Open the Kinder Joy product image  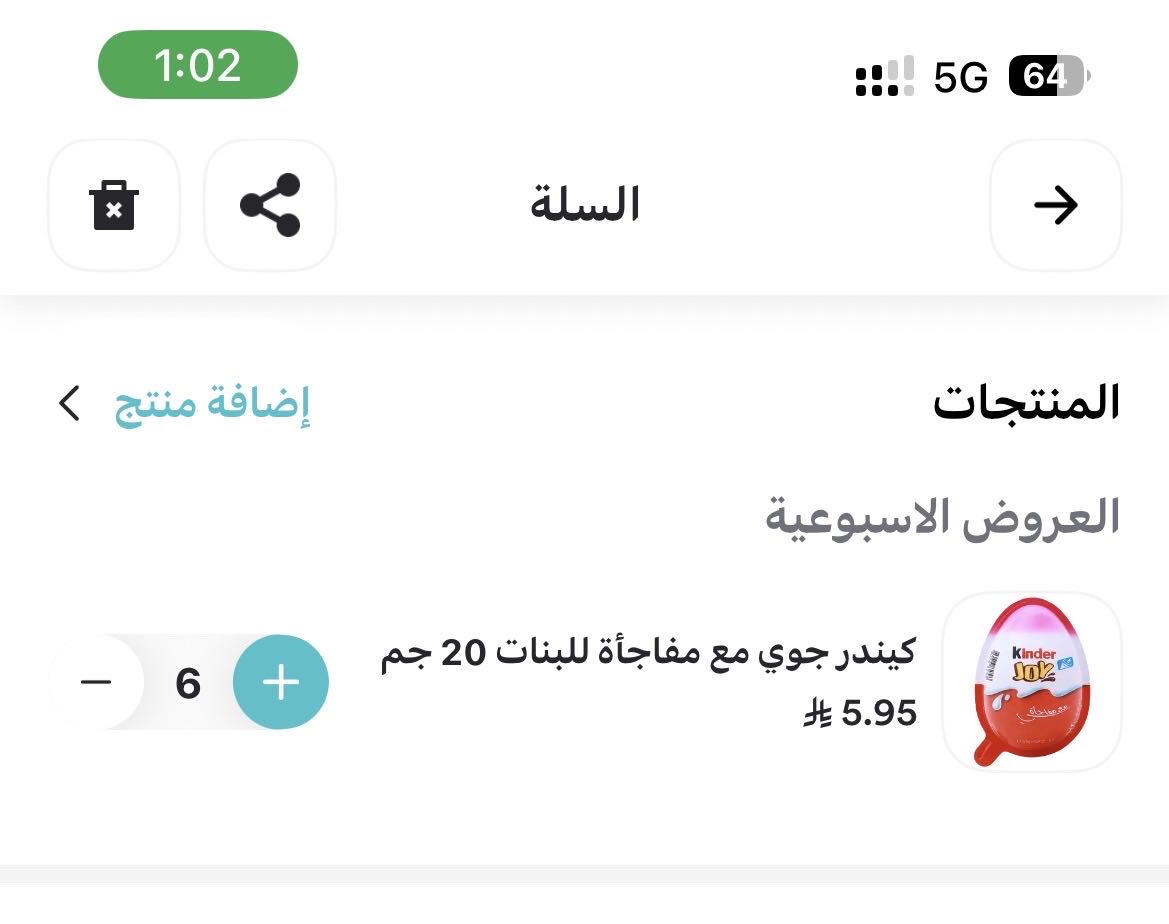click(1031, 682)
